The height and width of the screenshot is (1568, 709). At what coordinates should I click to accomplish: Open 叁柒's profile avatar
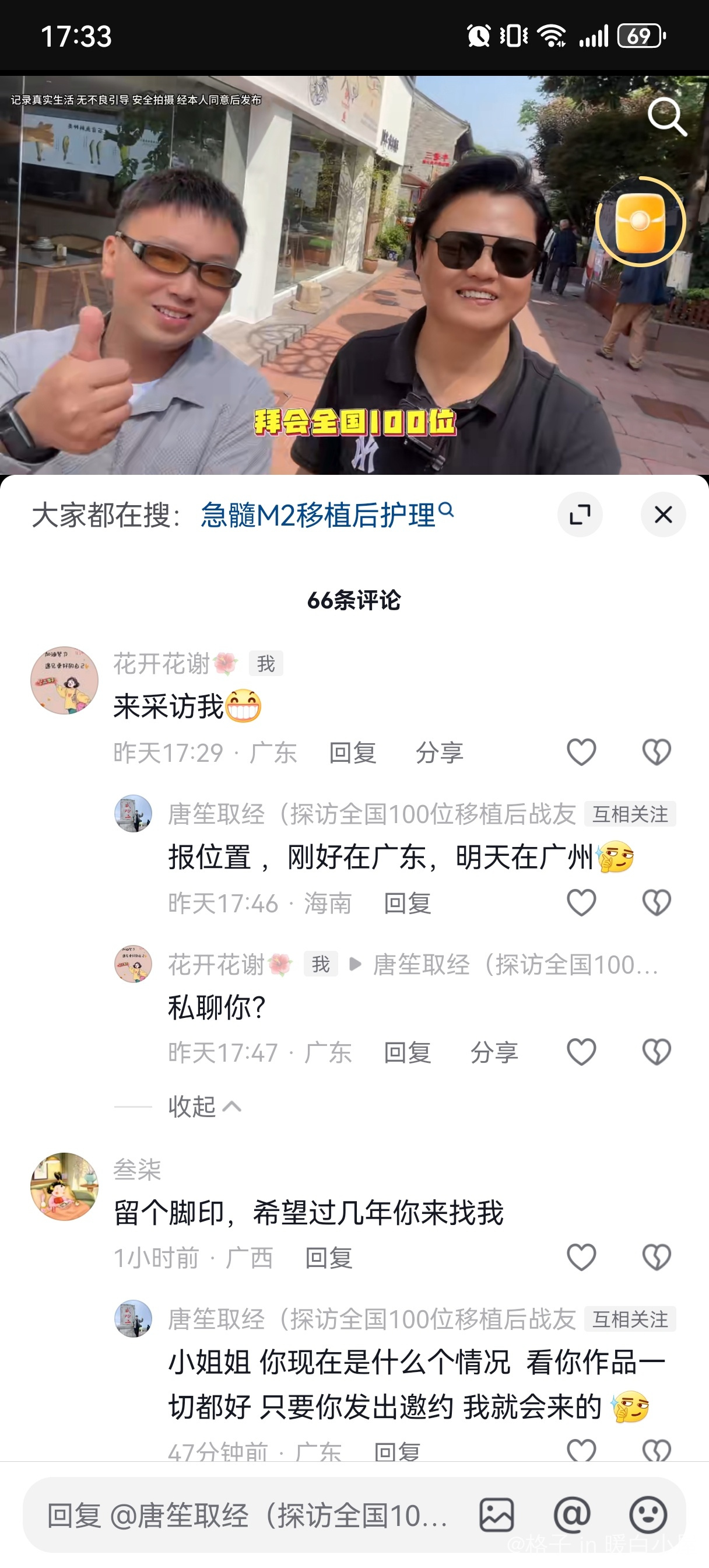click(x=65, y=1186)
